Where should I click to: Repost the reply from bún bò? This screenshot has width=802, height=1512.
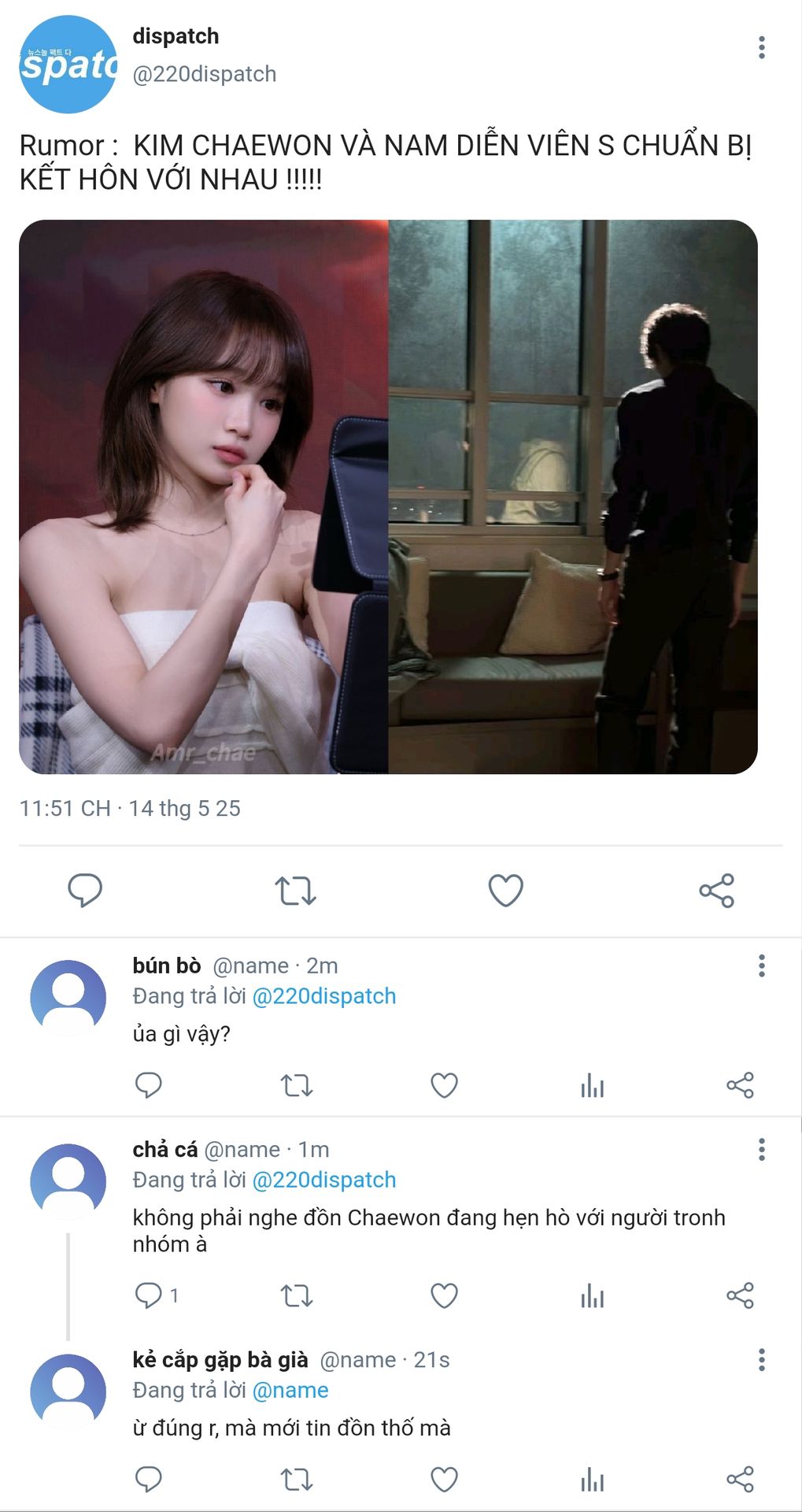(297, 1085)
